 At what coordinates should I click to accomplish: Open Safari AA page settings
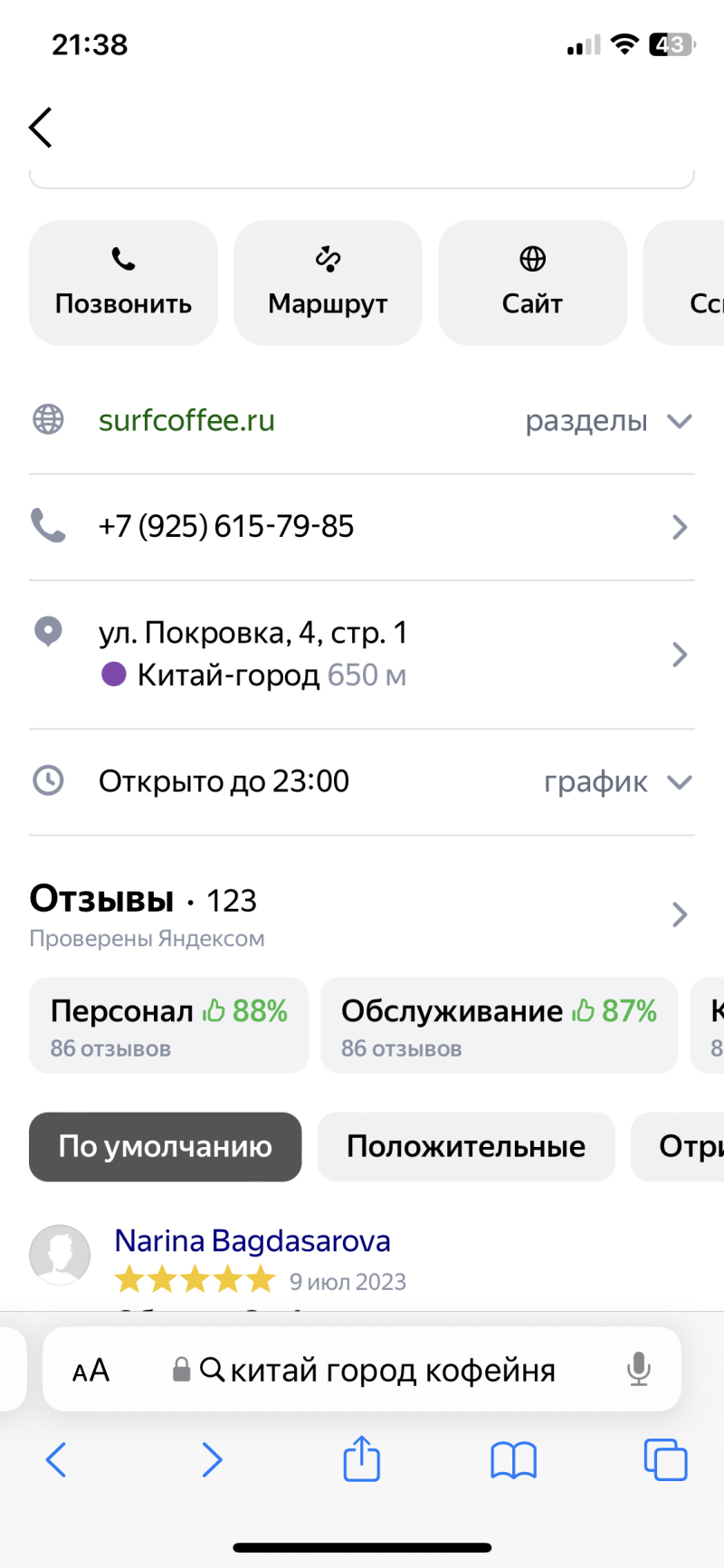tap(90, 1370)
